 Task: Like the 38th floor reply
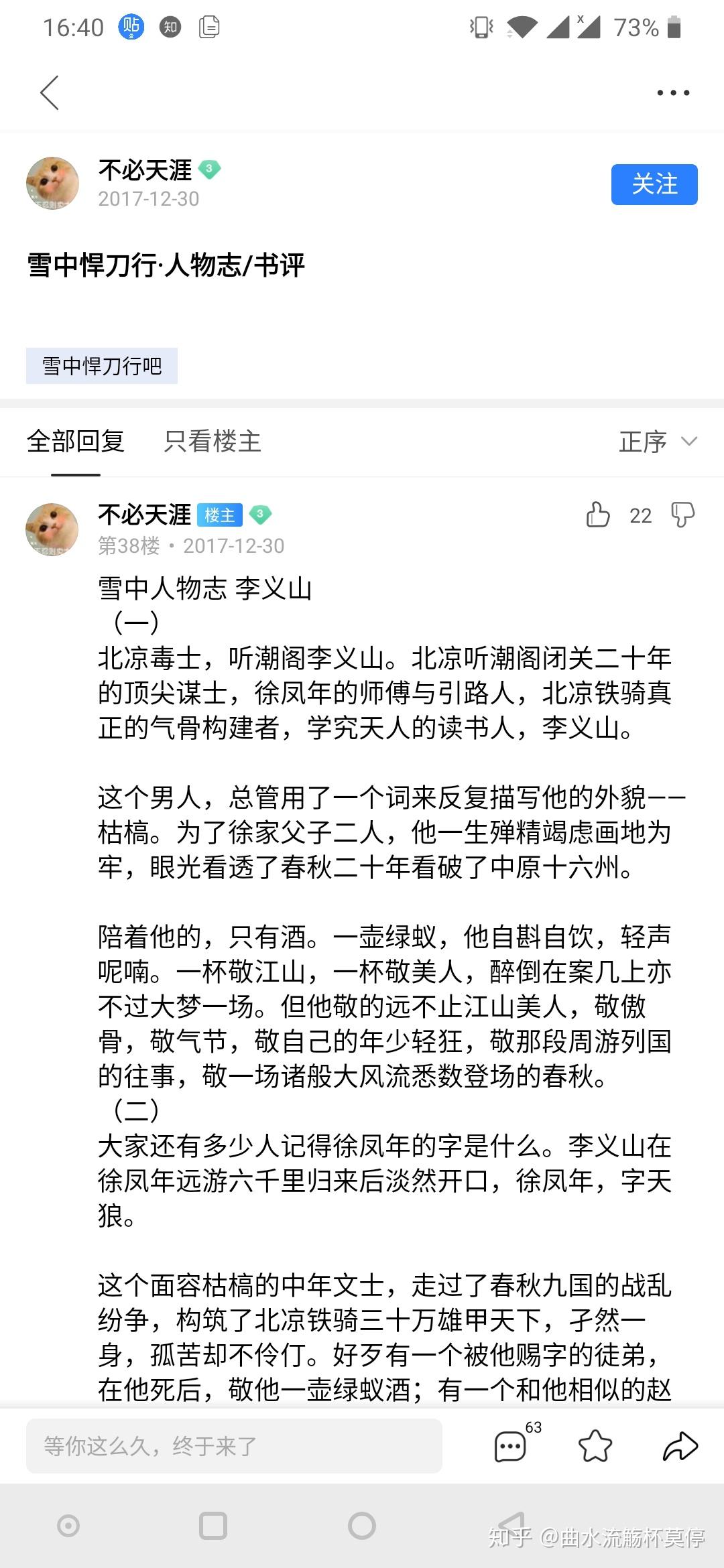coord(598,515)
